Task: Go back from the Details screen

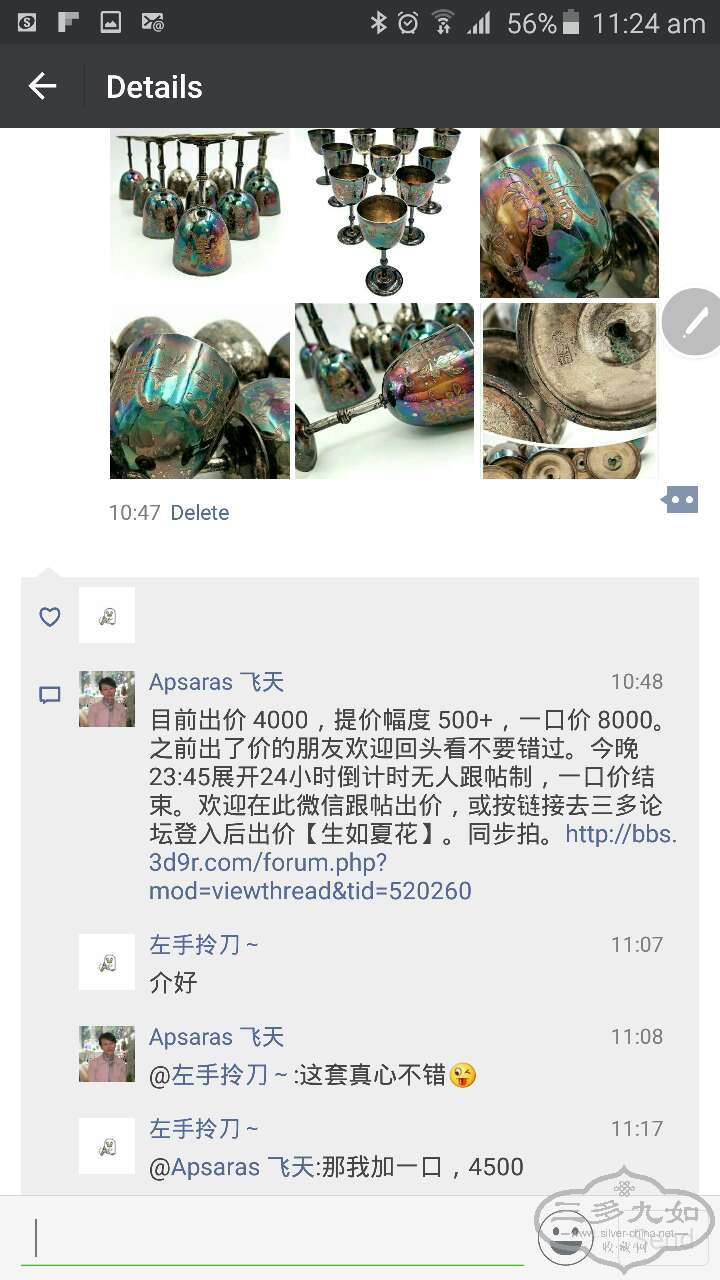Action: click(x=42, y=87)
